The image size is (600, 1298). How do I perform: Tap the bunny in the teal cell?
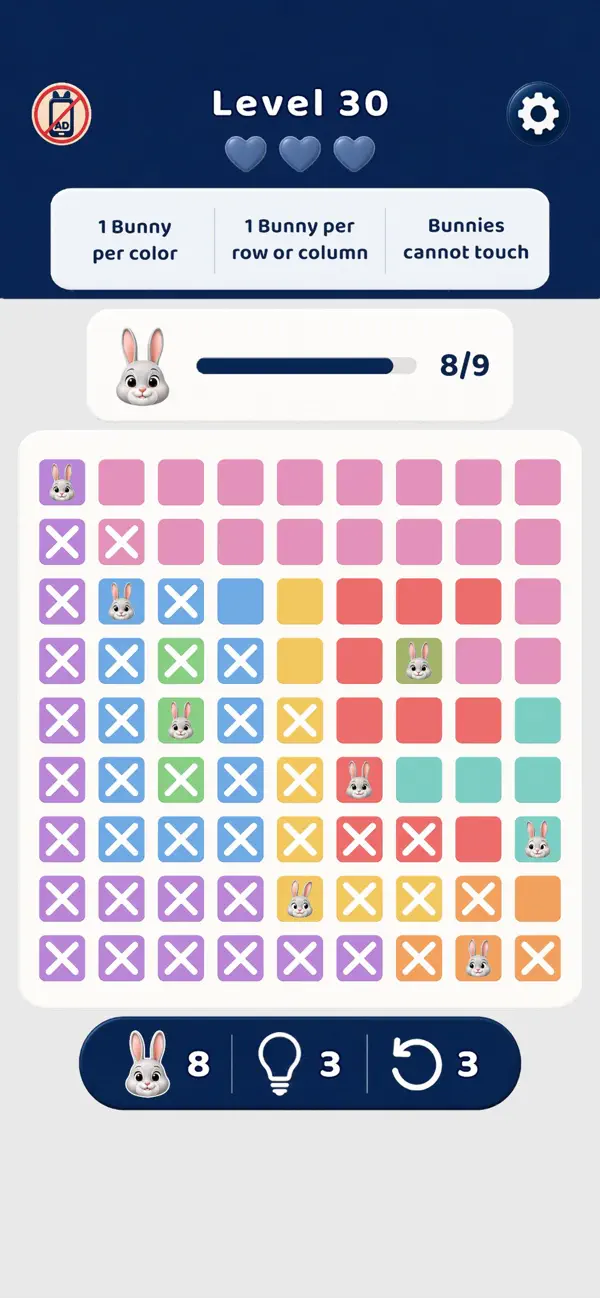tap(538, 839)
